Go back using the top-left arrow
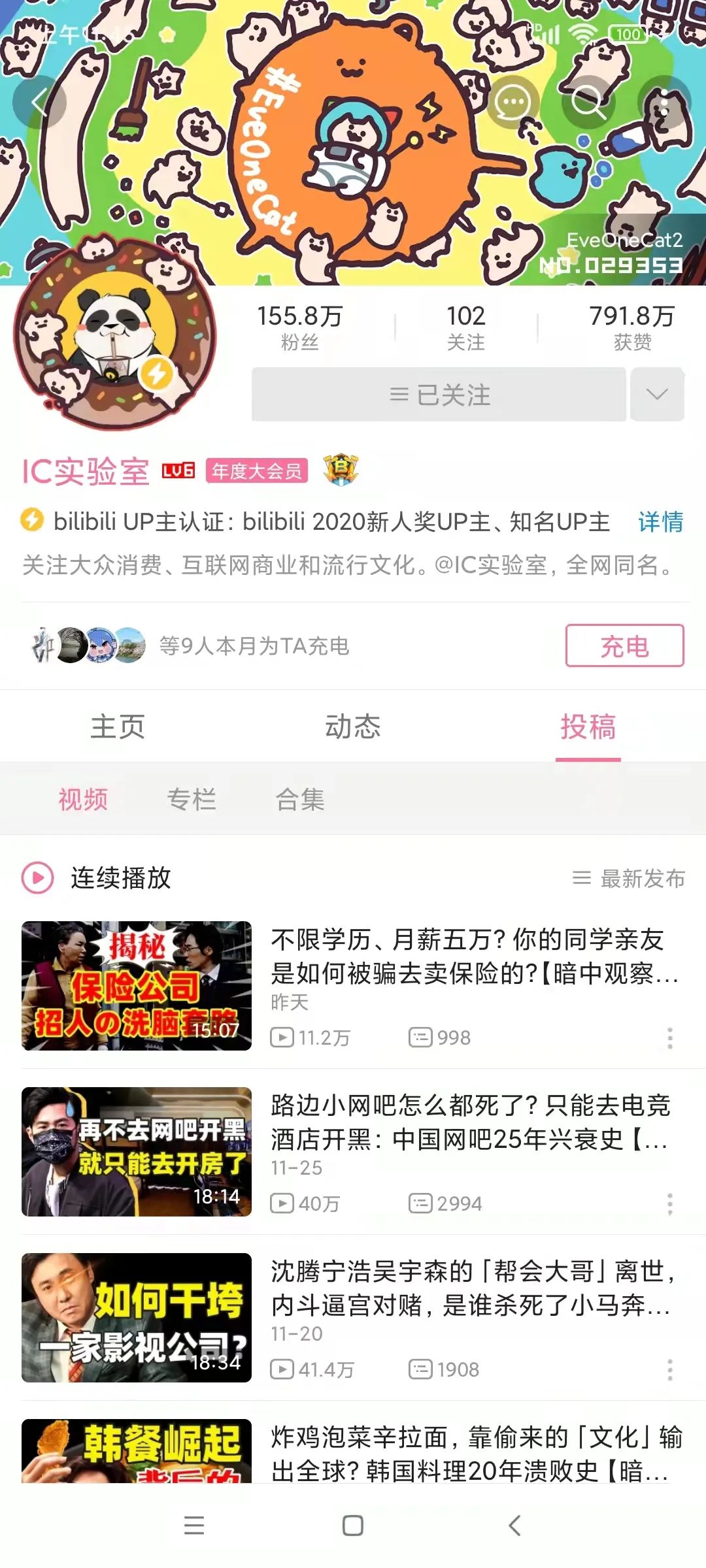Screen dimensions: 706x1568 tap(39, 102)
